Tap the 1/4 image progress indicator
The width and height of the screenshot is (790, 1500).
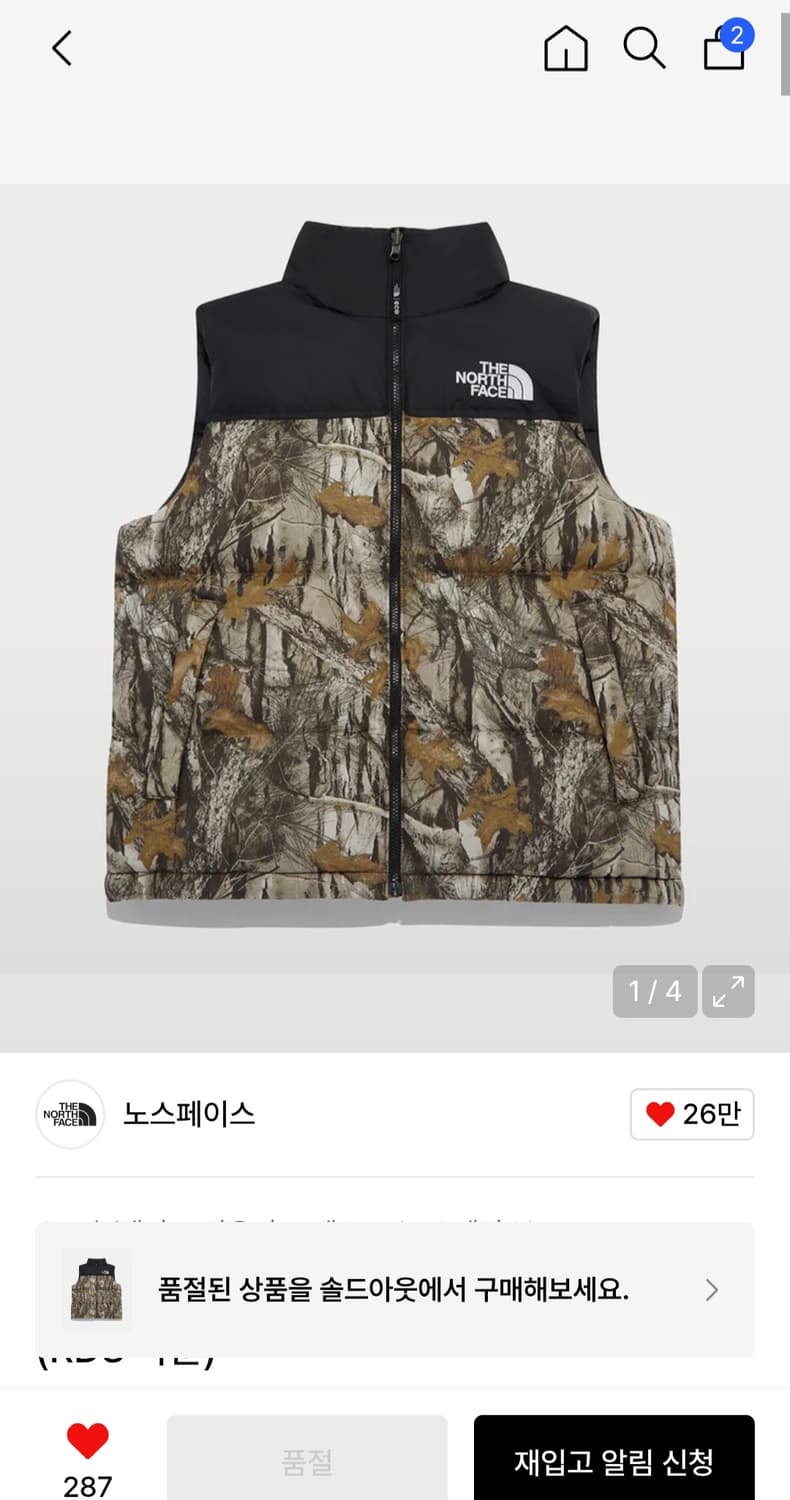coord(655,991)
